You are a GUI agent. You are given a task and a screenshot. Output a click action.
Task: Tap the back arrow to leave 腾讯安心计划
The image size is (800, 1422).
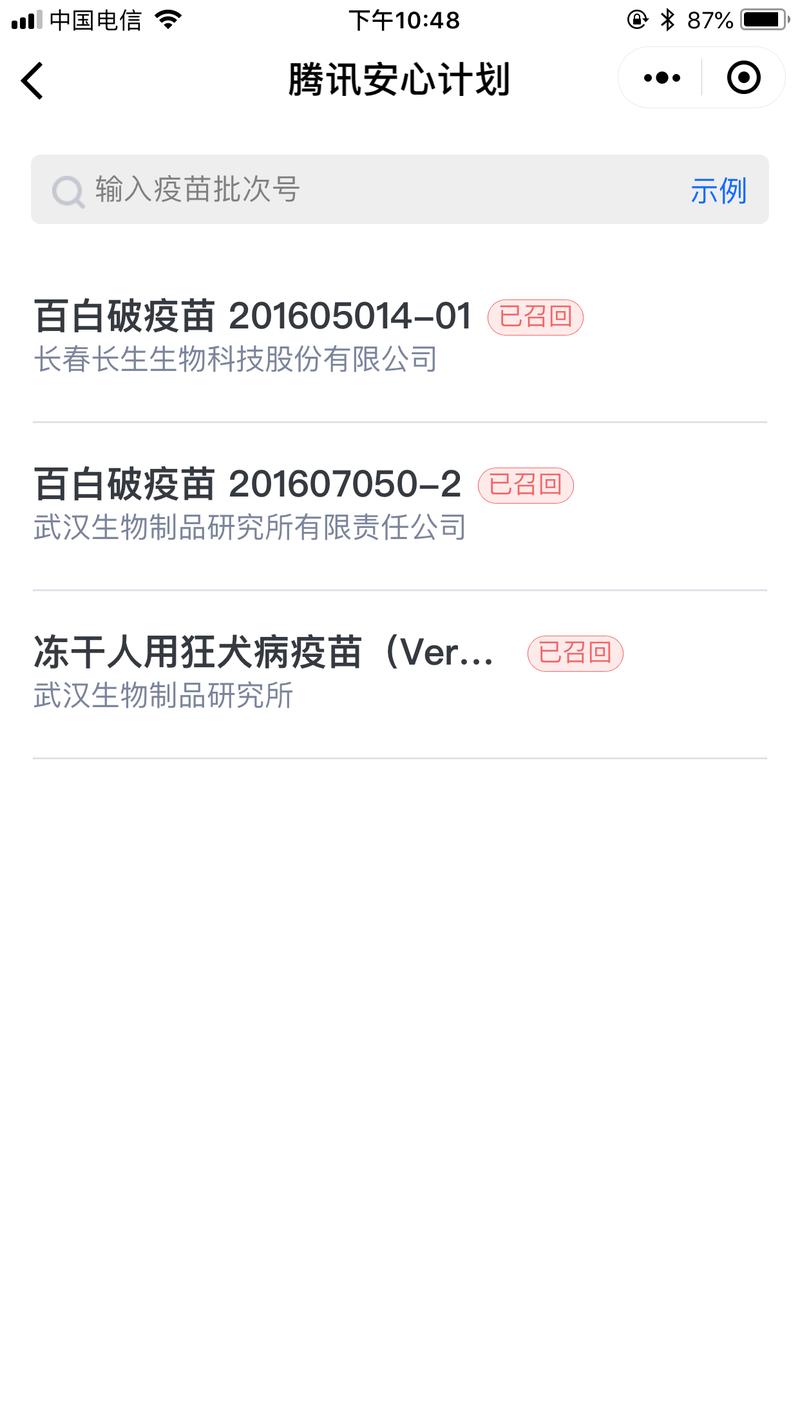coord(33,80)
